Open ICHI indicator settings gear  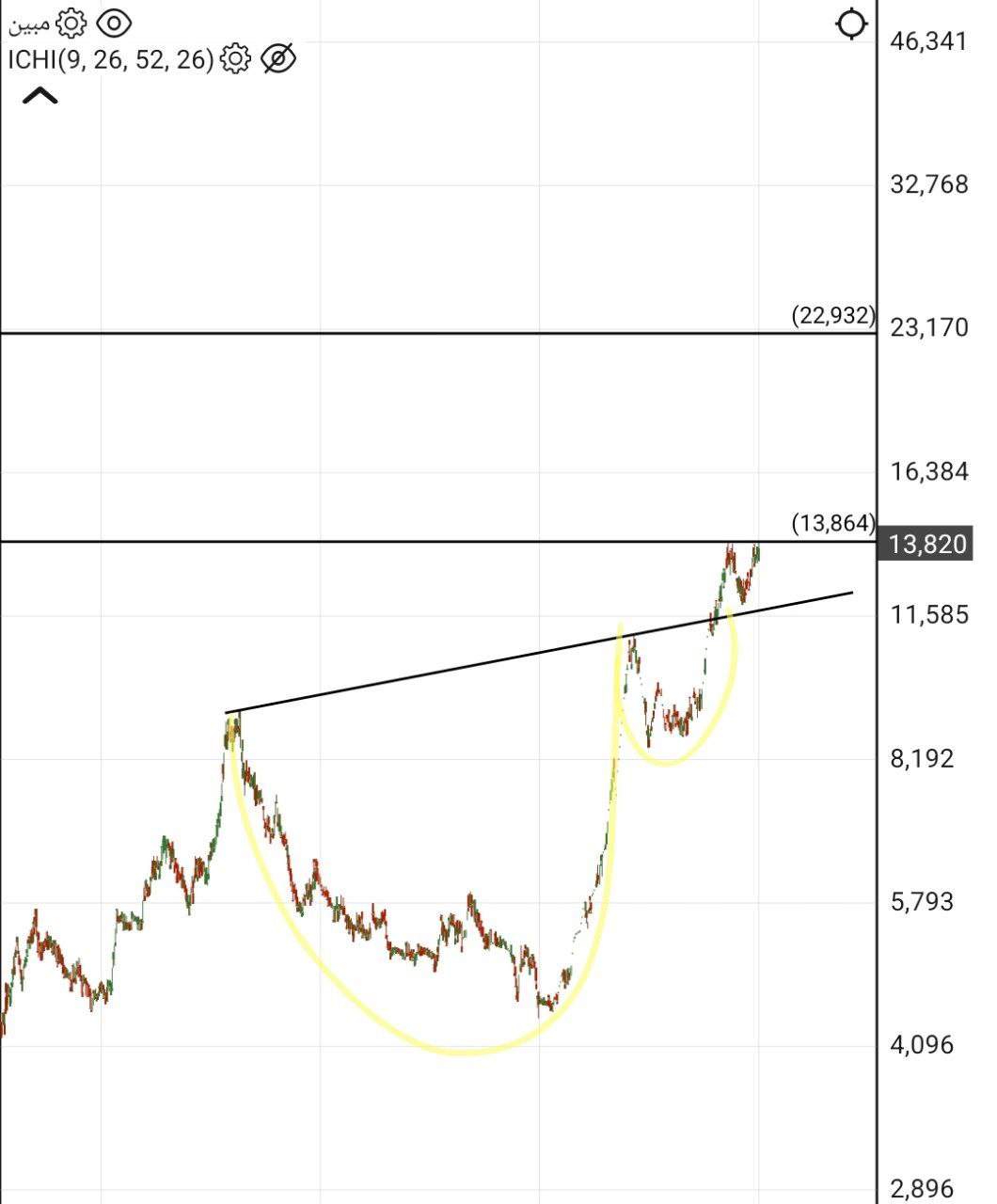tap(235, 59)
